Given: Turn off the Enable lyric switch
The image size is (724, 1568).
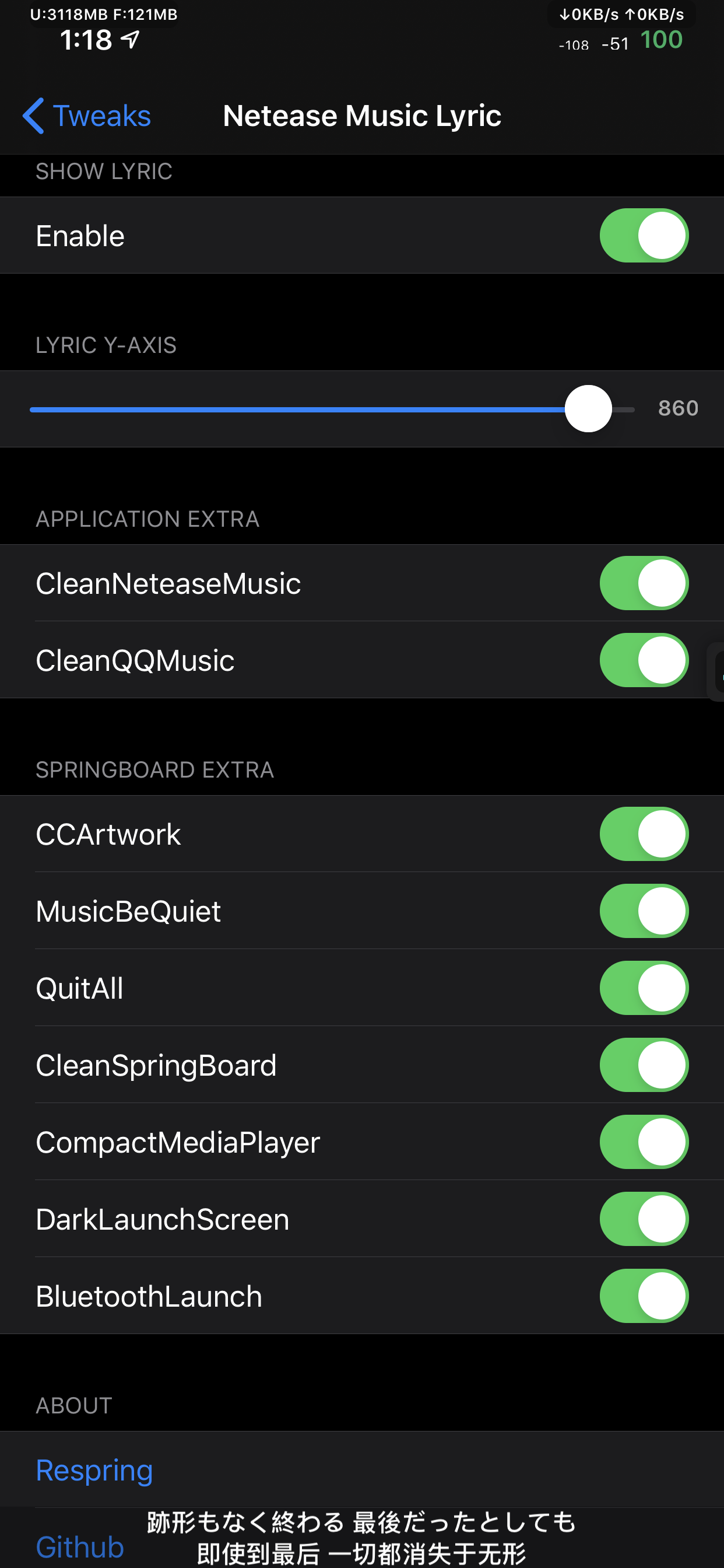Looking at the screenshot, I should pyautogui.click(x=644, y=236).
